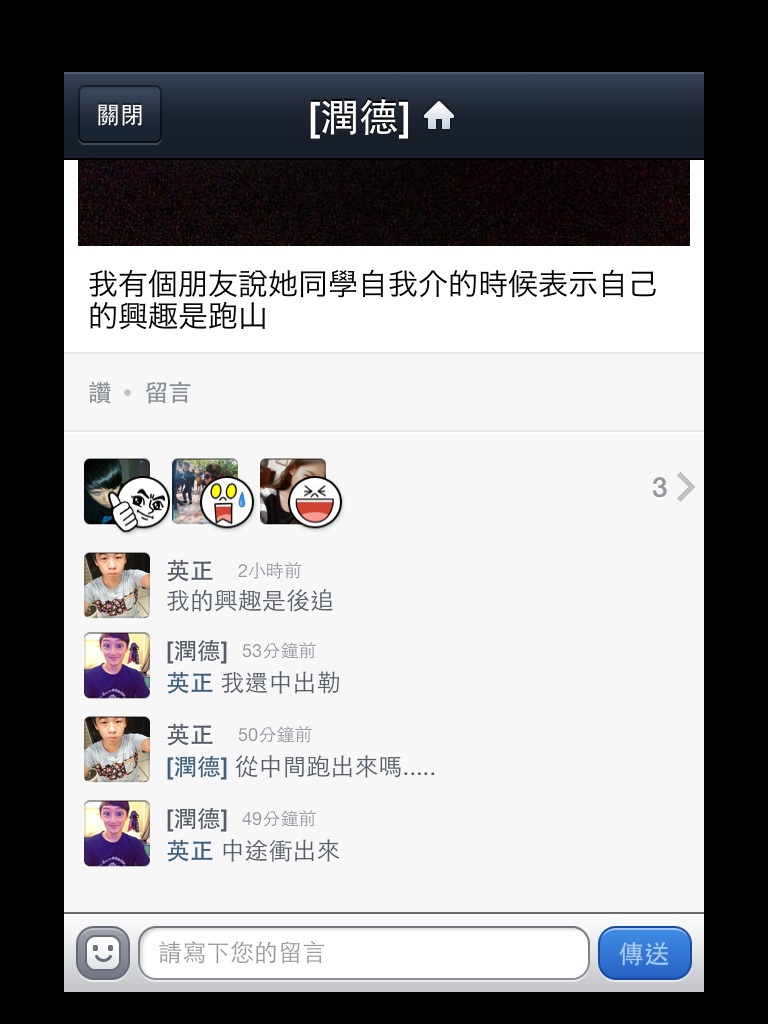This screenshot has width=768, height=1024.
Task: Open the home icon beside [潤德]
Action: click(439, 117)
